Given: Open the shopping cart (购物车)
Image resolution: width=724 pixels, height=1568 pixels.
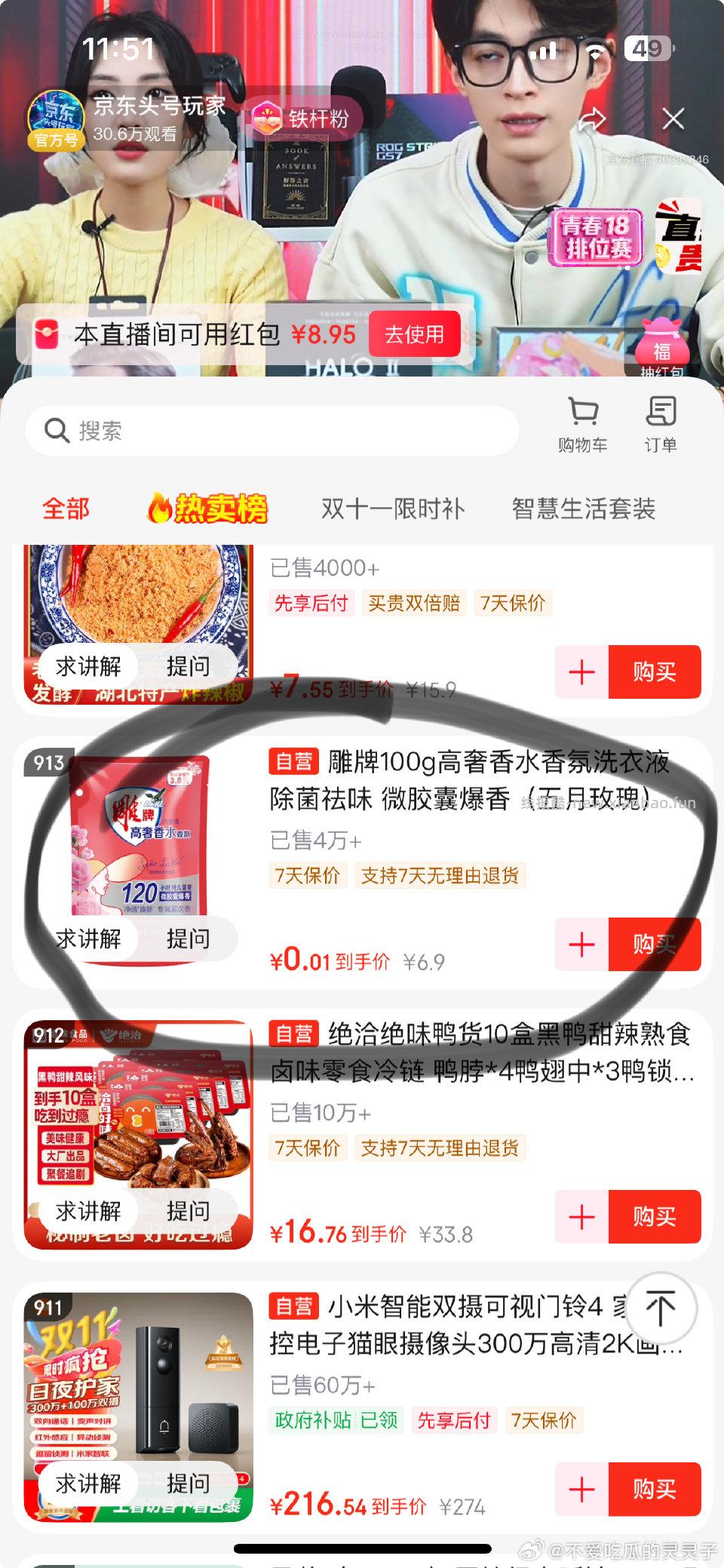Looking at the screenshot, I should click(583, 425).
